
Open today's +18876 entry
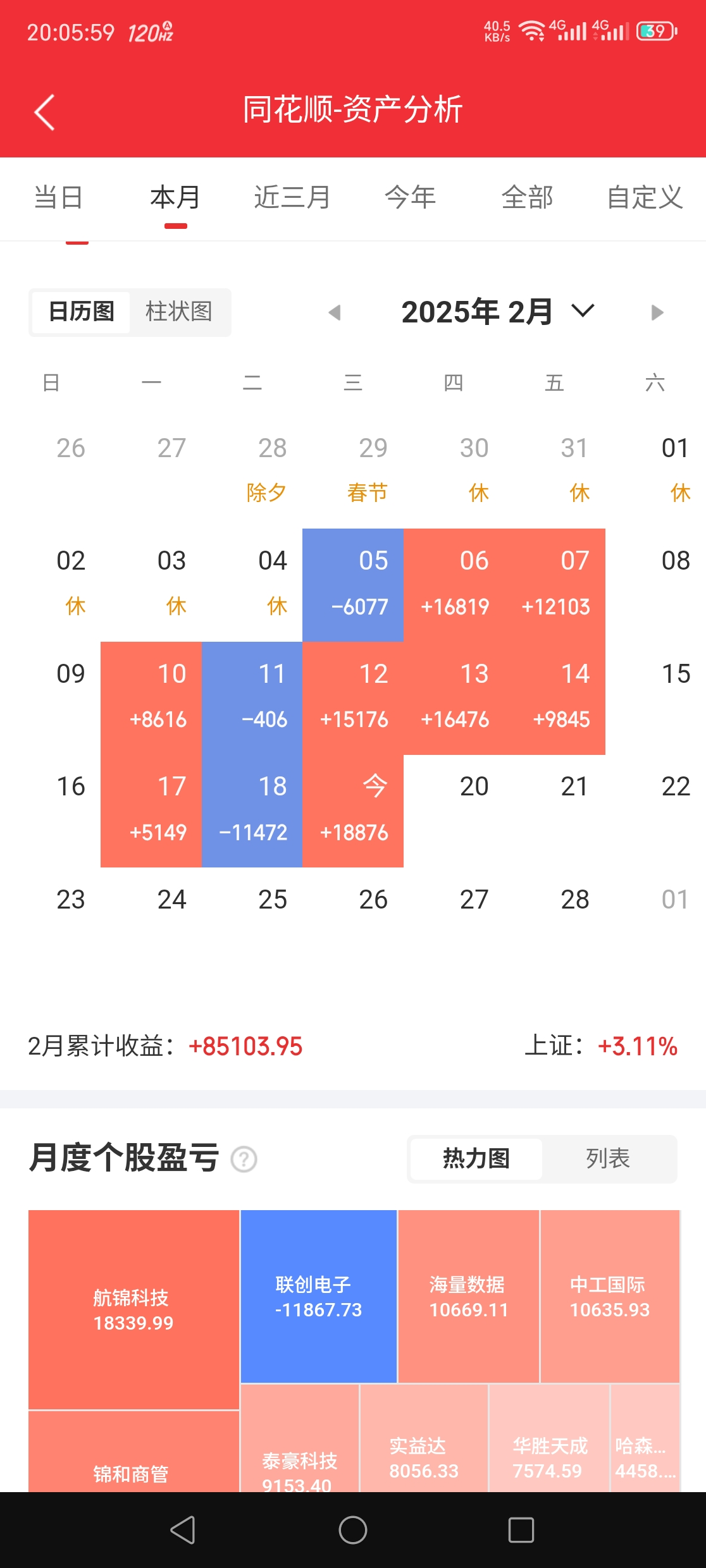click(x=353, y=811)
